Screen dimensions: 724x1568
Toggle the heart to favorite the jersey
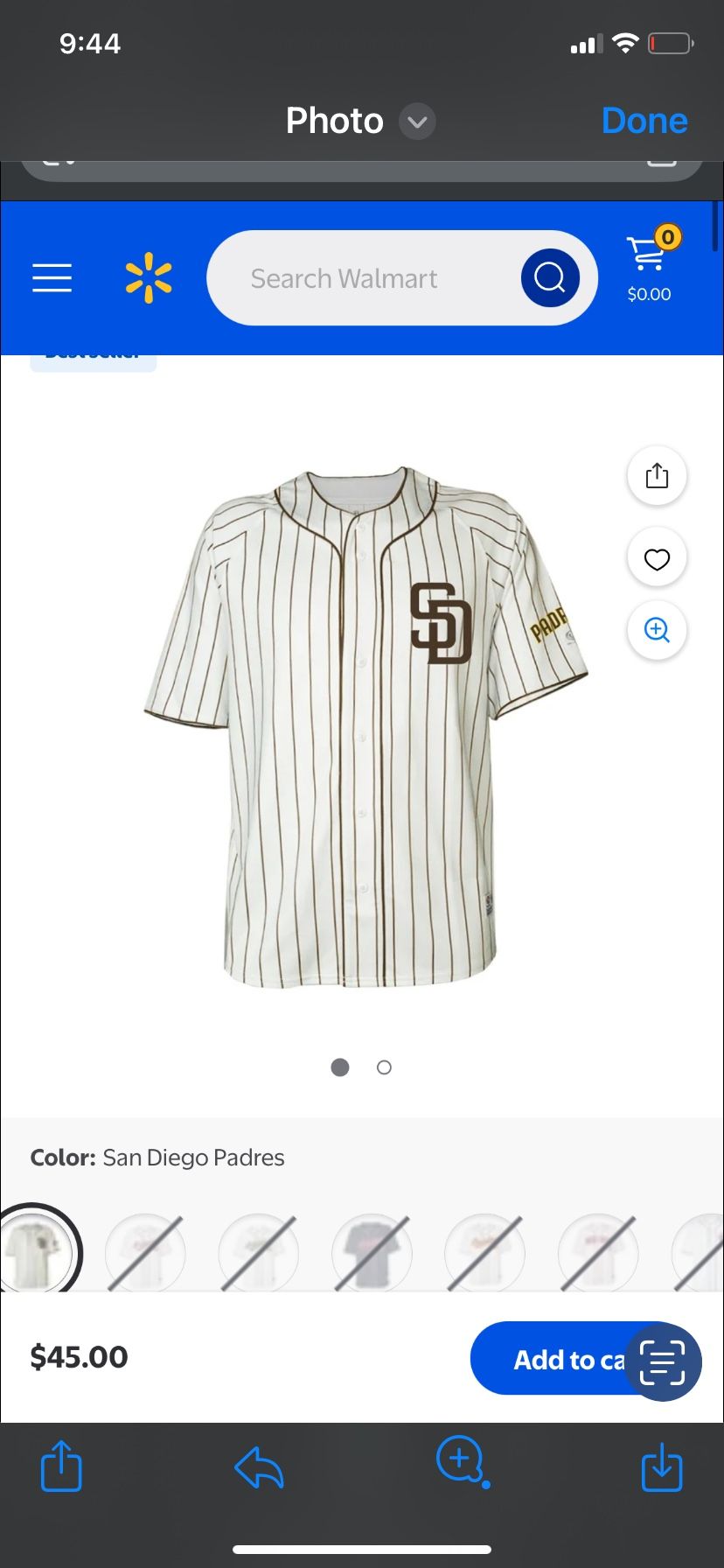657,557
